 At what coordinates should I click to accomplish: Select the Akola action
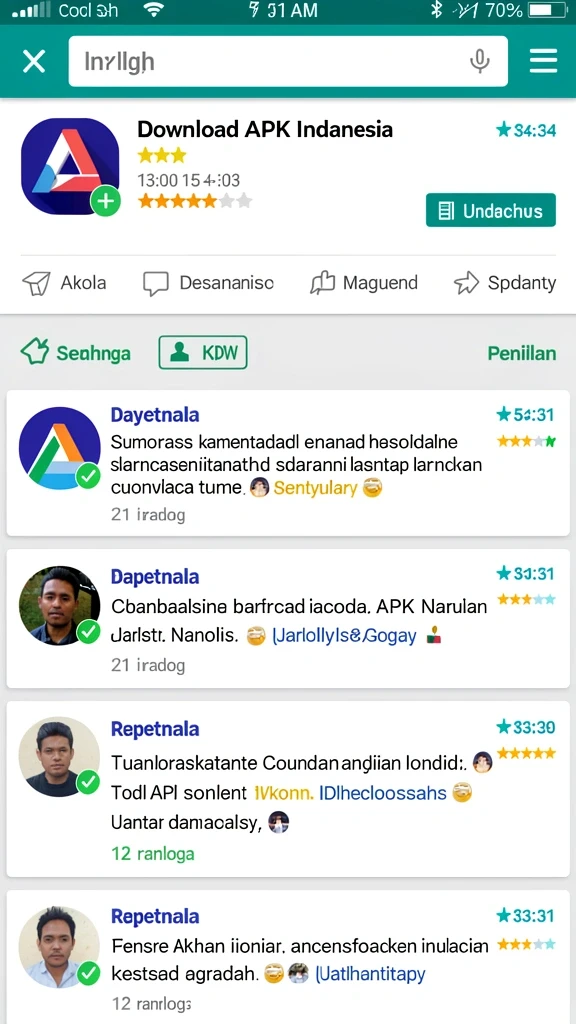click(64, 283)
